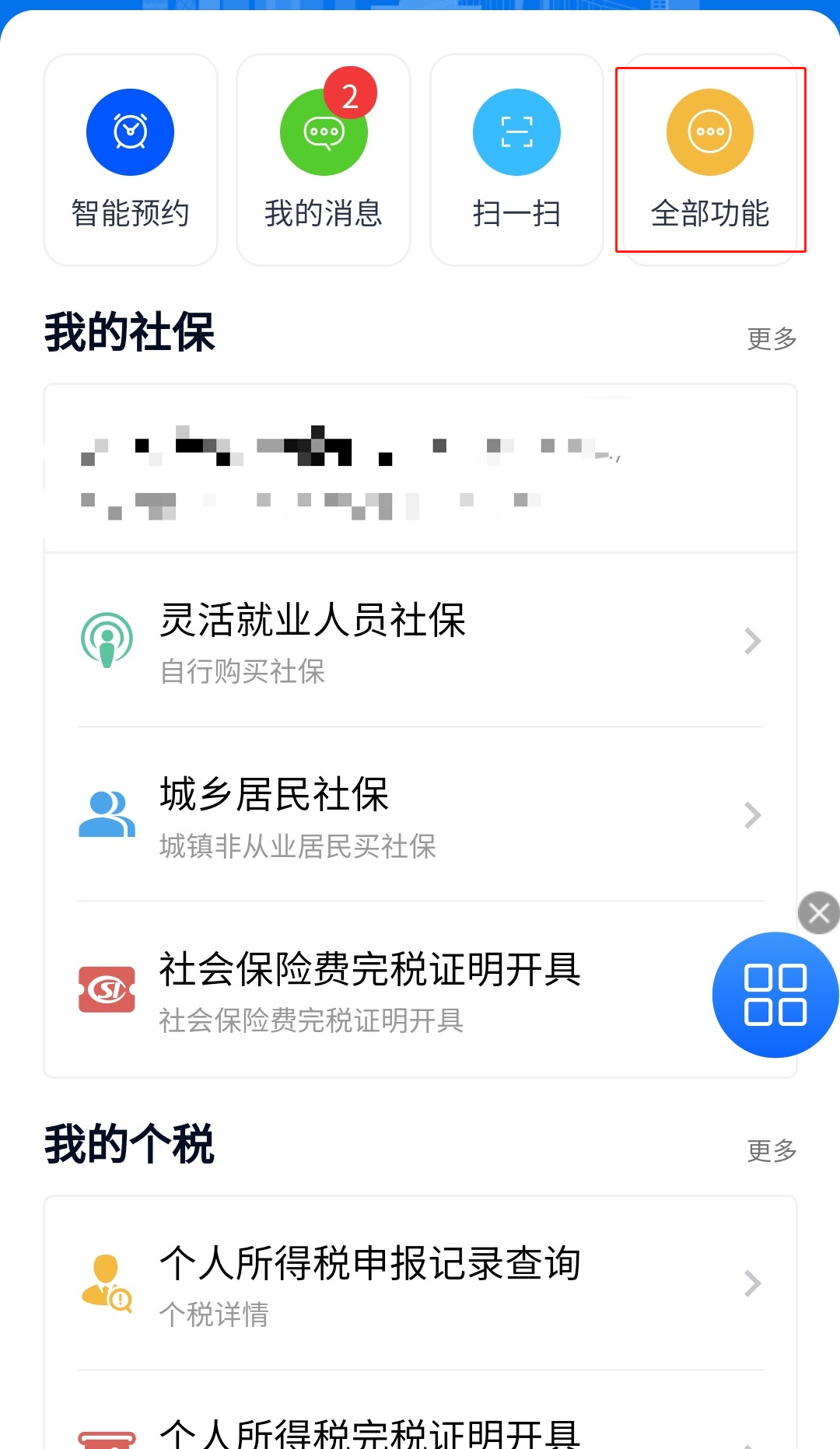Screen dimensions: 840x1449
Task: Open 城乡居民社保
Action: coord(420,815)
